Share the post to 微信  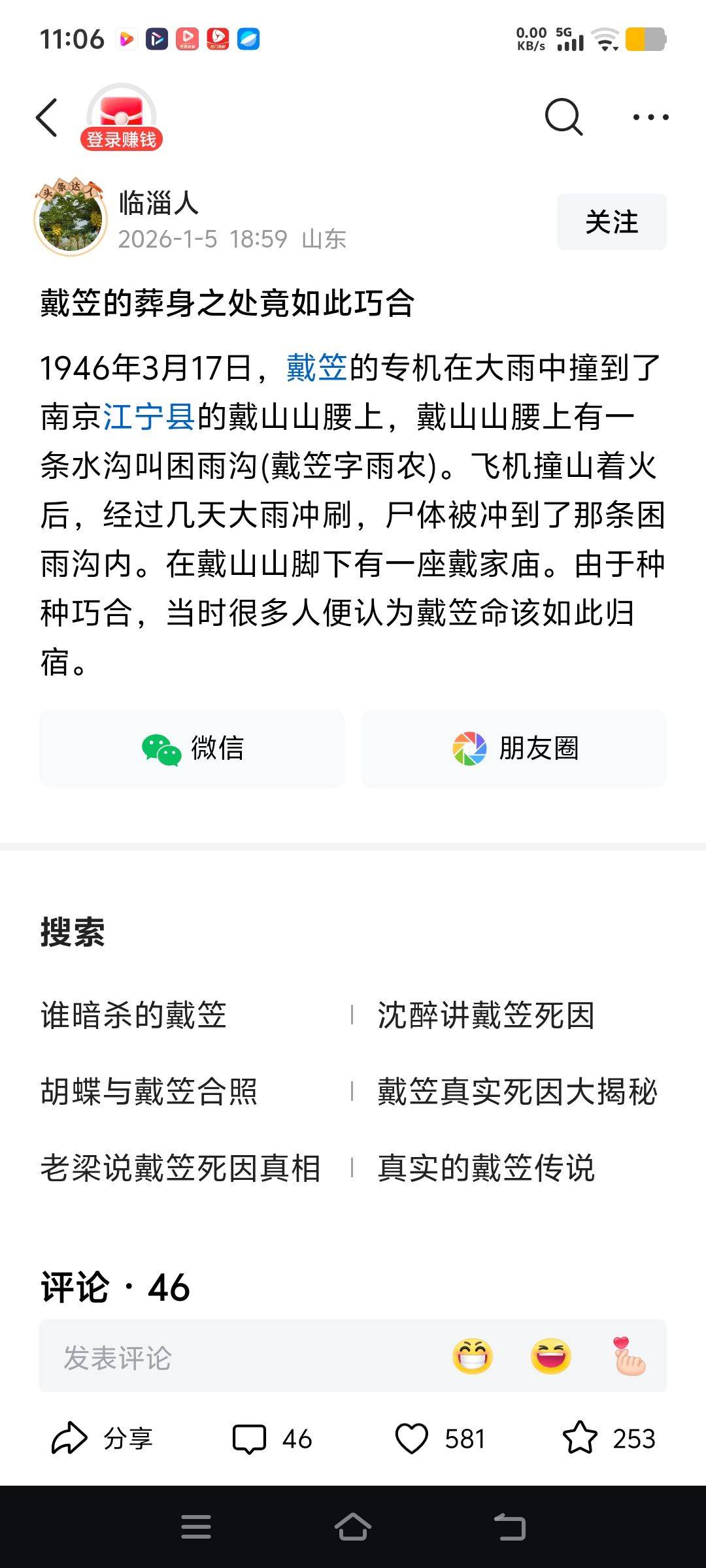pyautogui.click(x=192, y=749)
